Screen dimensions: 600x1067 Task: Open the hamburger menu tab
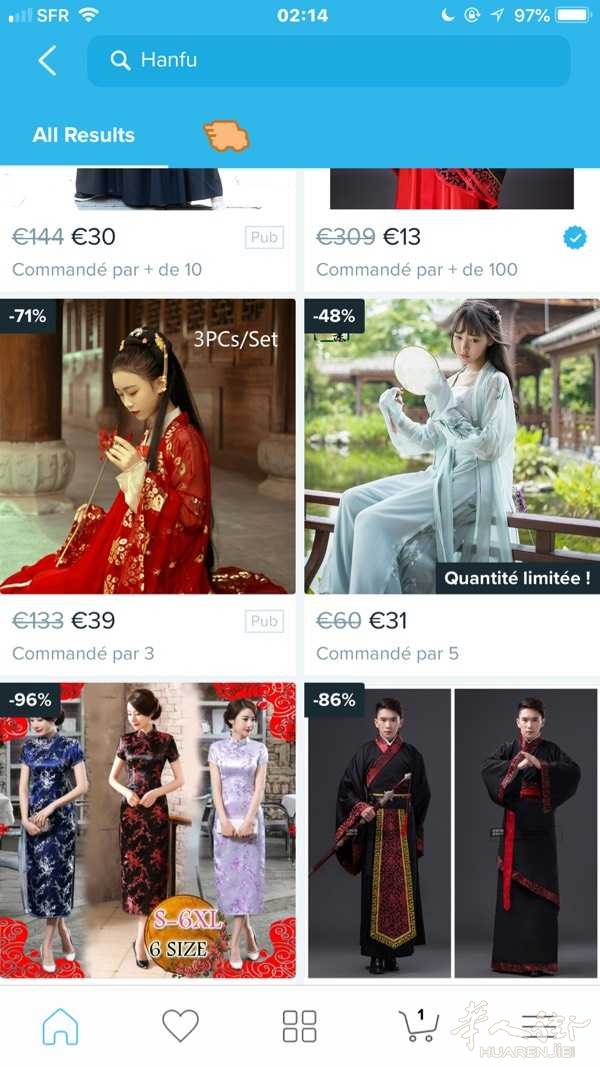539,1025
